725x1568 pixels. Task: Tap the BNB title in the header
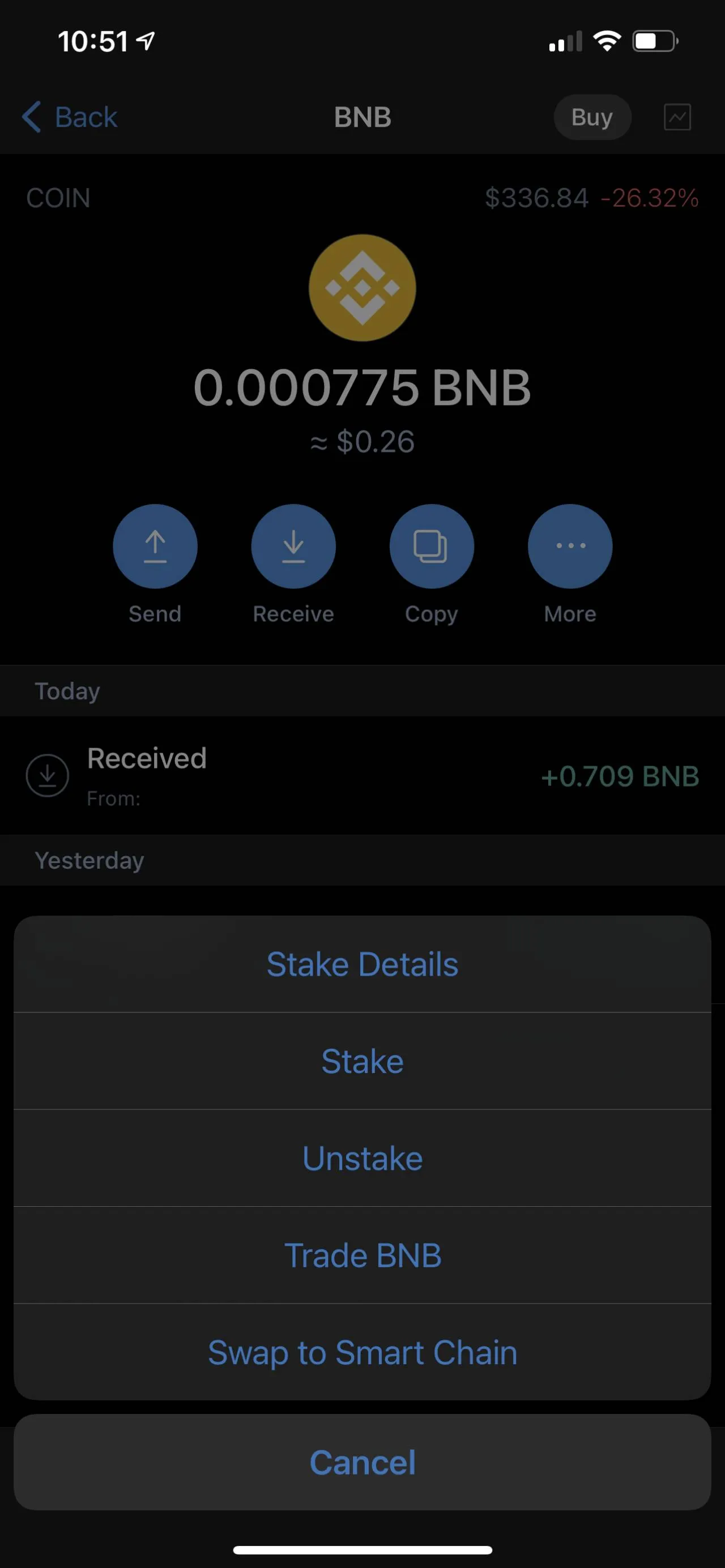pos(362,117)
